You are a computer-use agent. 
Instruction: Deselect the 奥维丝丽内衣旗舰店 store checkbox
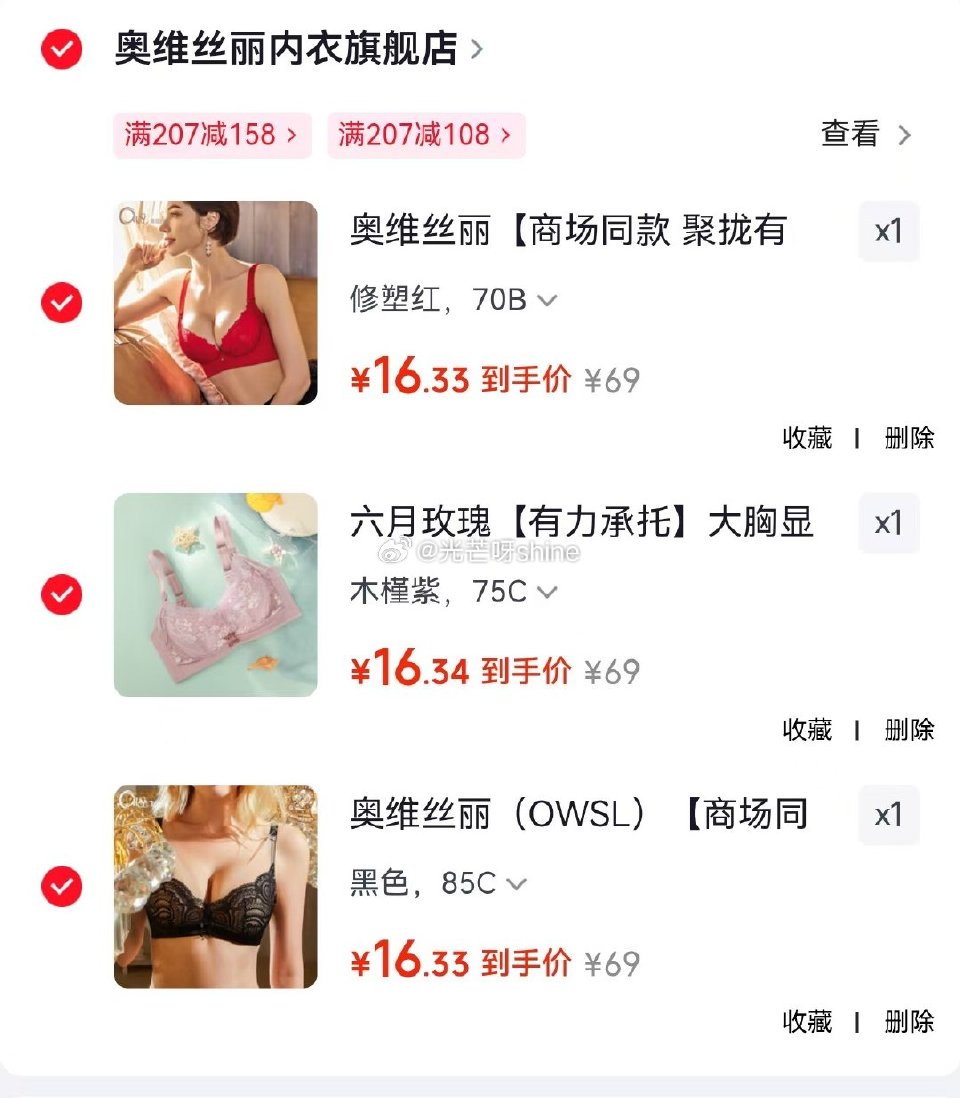61,49
